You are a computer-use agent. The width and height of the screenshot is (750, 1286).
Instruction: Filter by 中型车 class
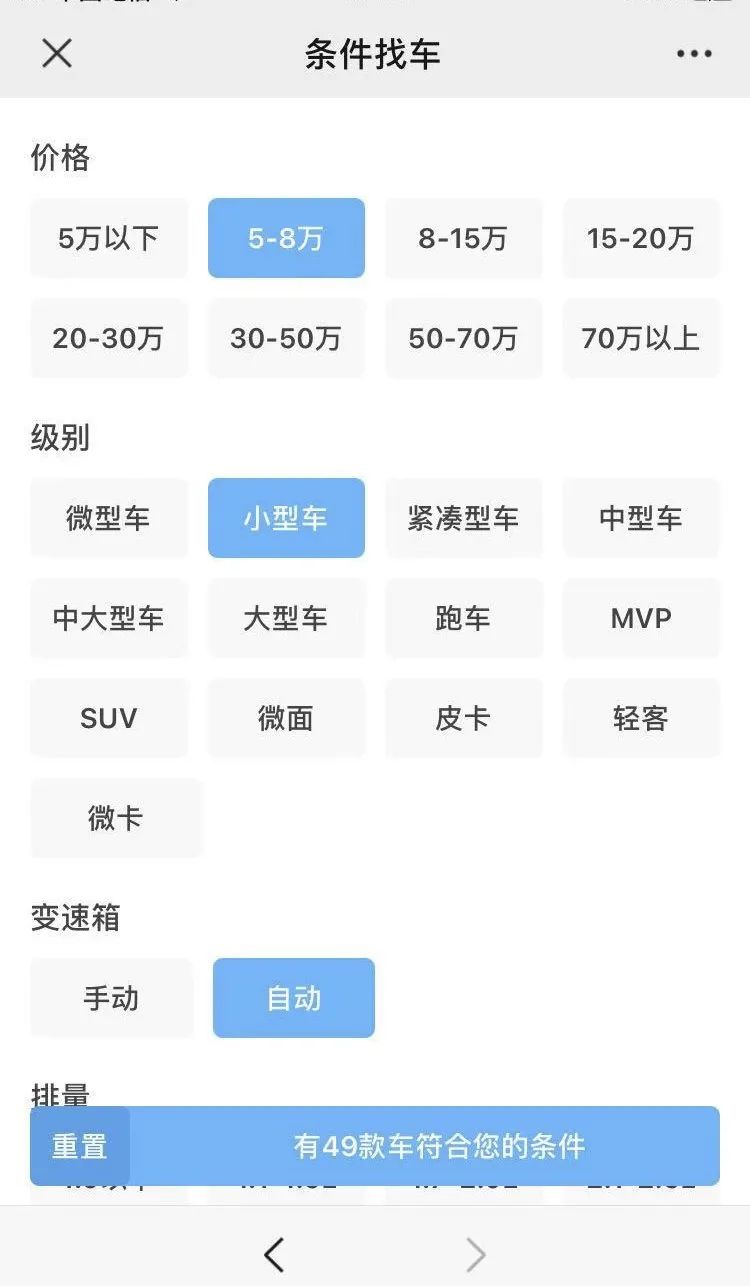click(x=640, y=518)
